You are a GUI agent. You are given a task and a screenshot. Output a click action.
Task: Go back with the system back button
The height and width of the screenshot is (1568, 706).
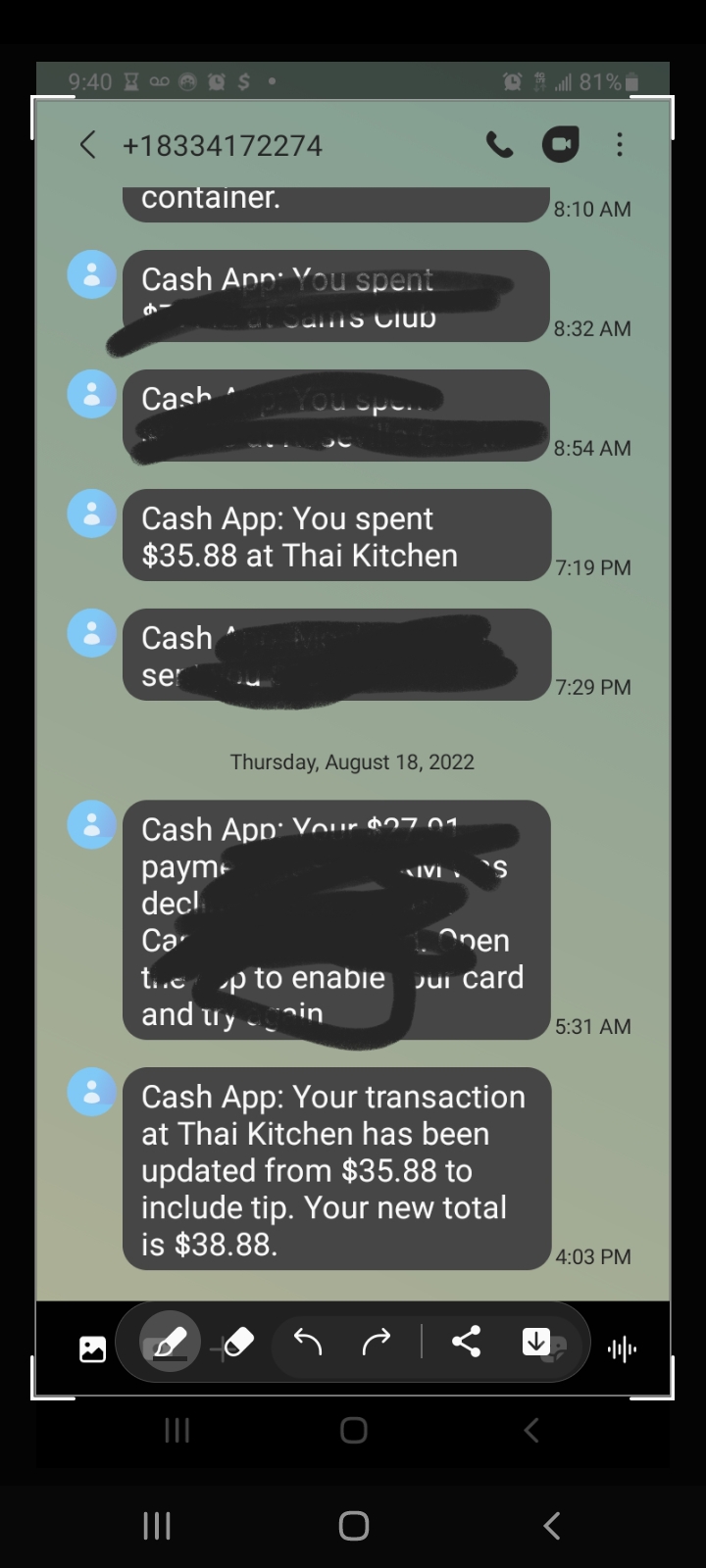(552, 1525)
